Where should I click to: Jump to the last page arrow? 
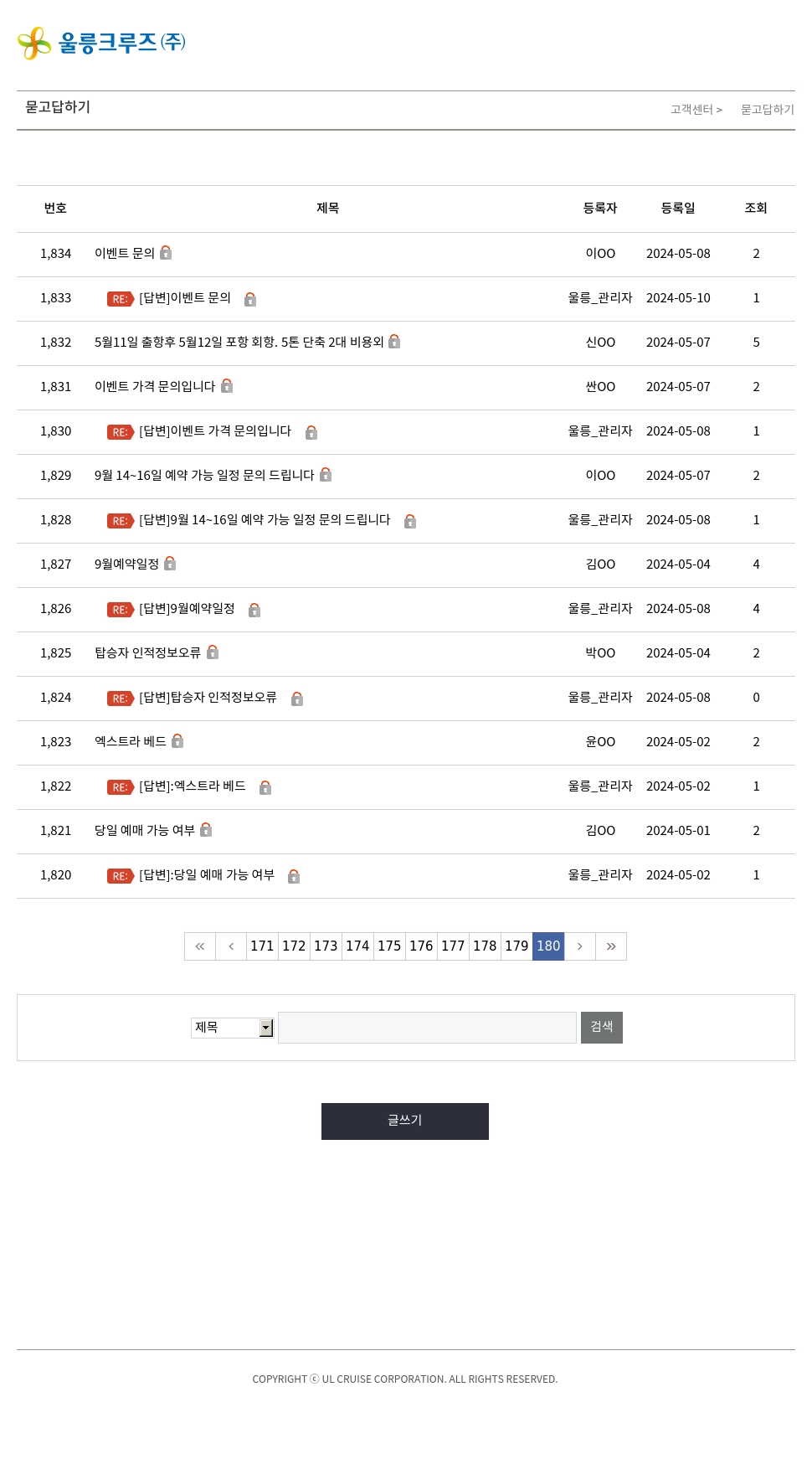point(611,946)
